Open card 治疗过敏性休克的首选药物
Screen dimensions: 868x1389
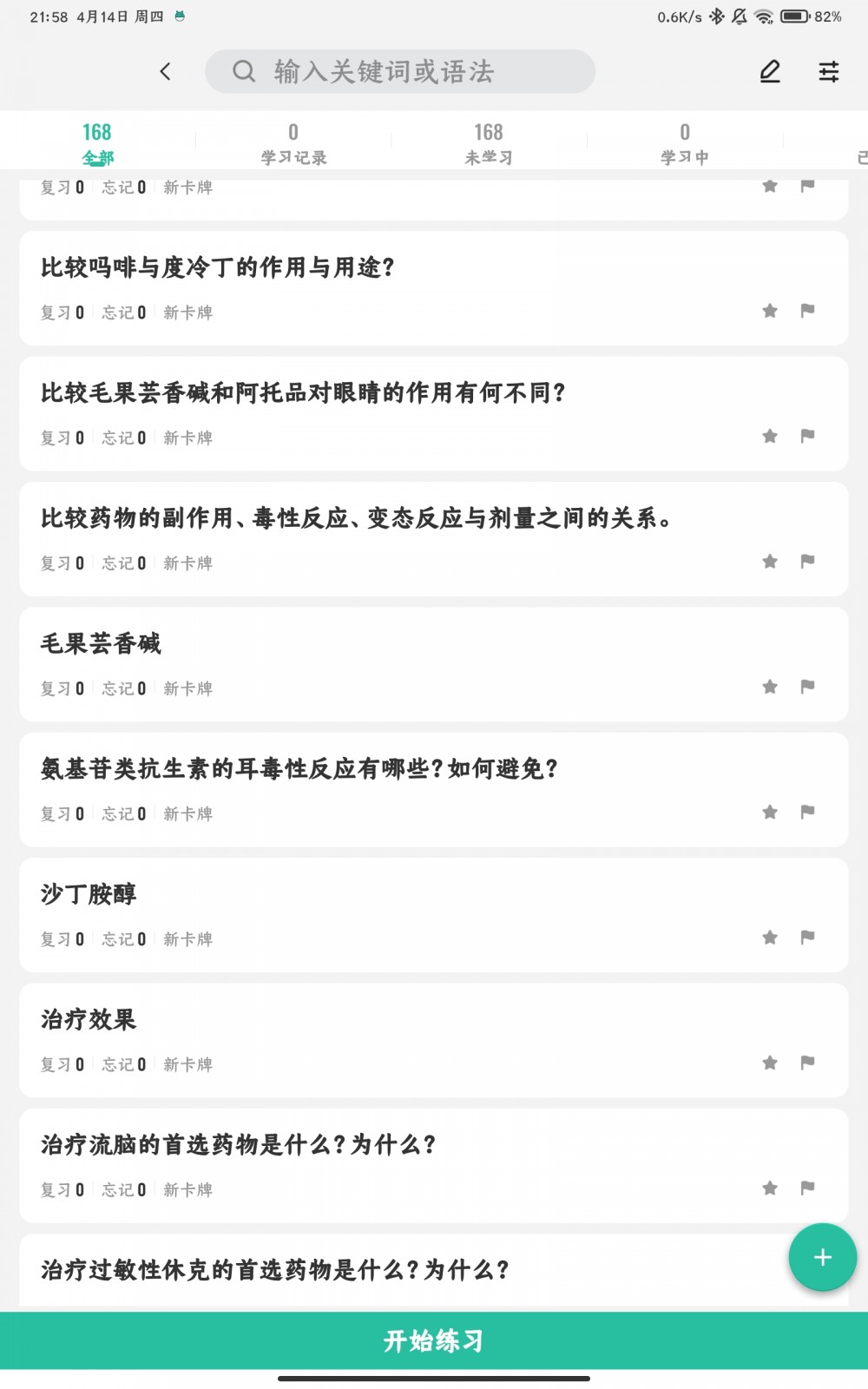434,1272
